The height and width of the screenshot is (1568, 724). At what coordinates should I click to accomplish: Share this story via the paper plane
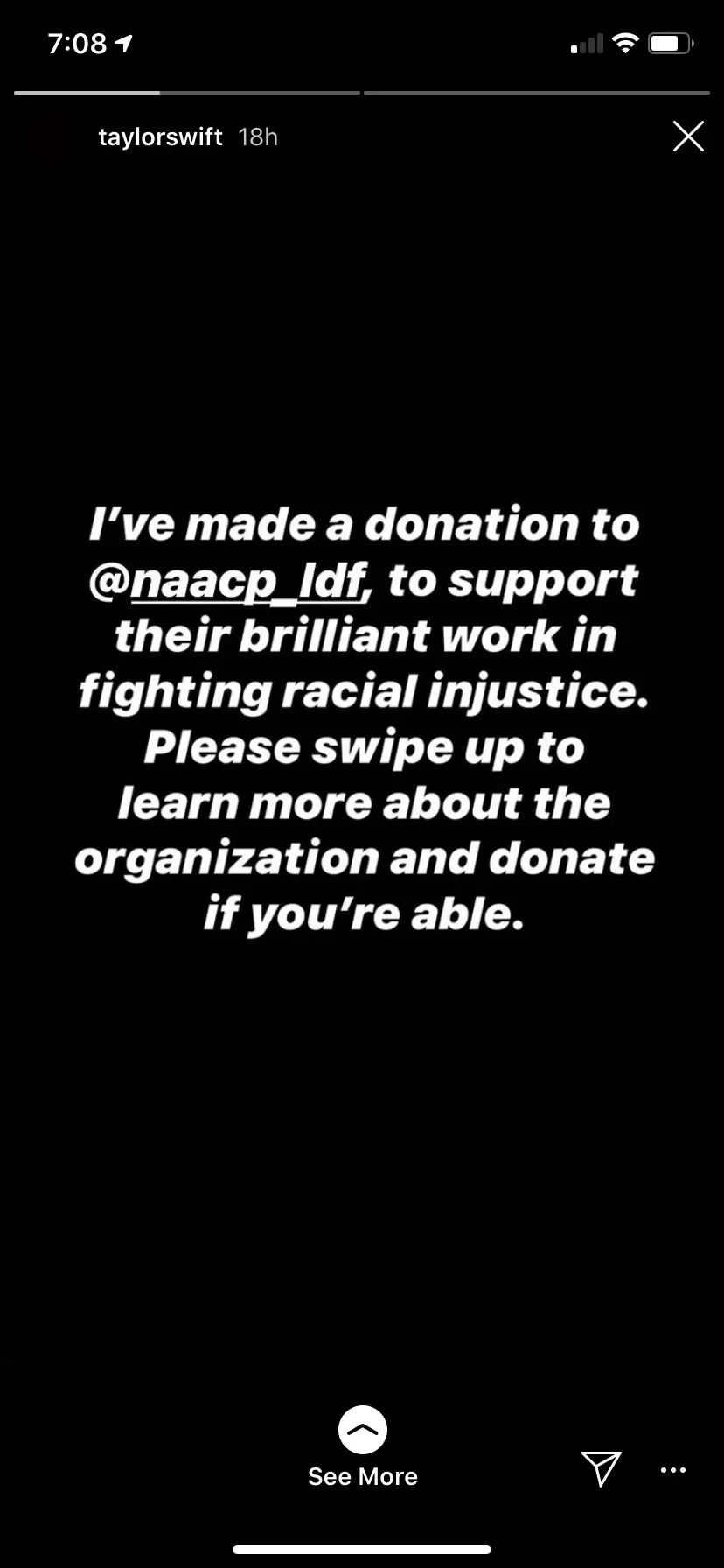[601, 1468]
